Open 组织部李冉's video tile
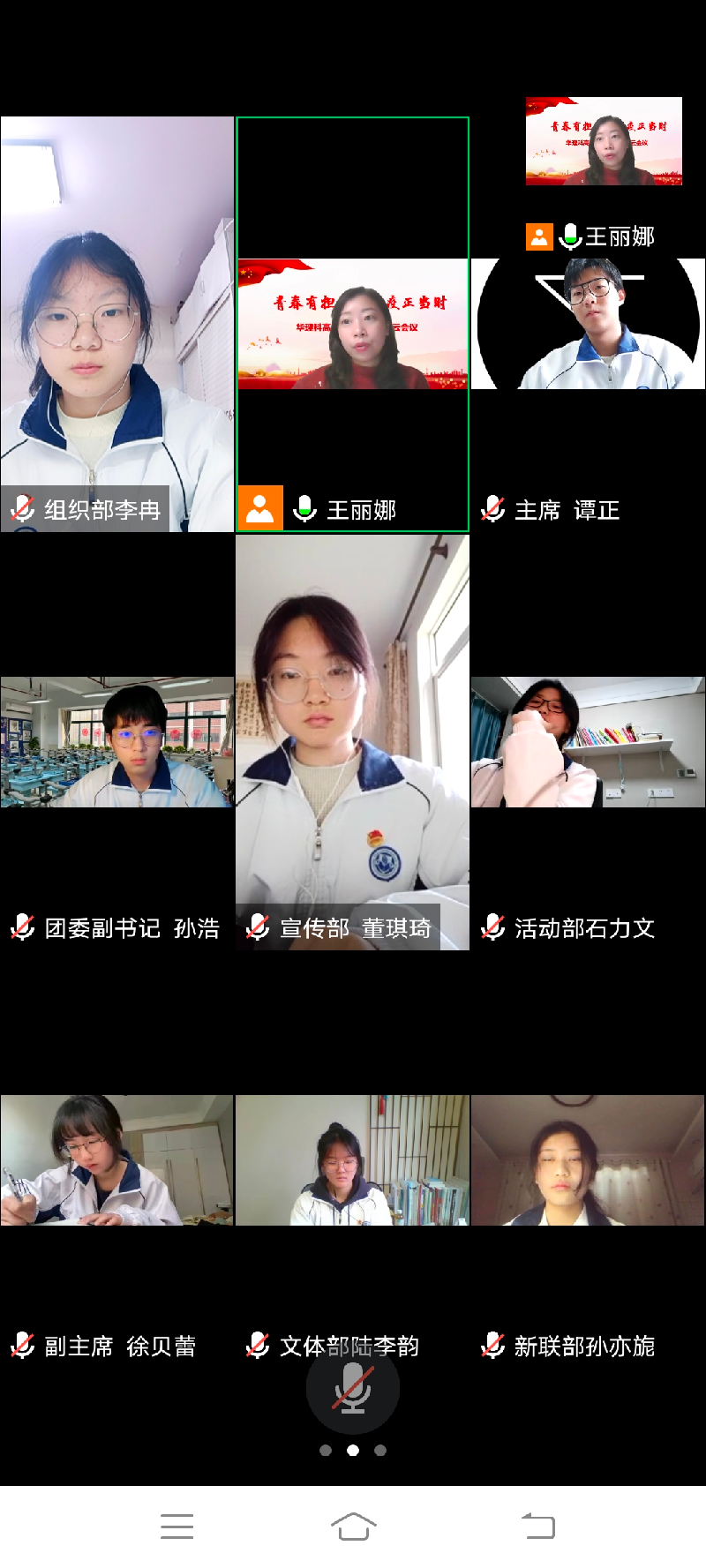 coord(116,325)
